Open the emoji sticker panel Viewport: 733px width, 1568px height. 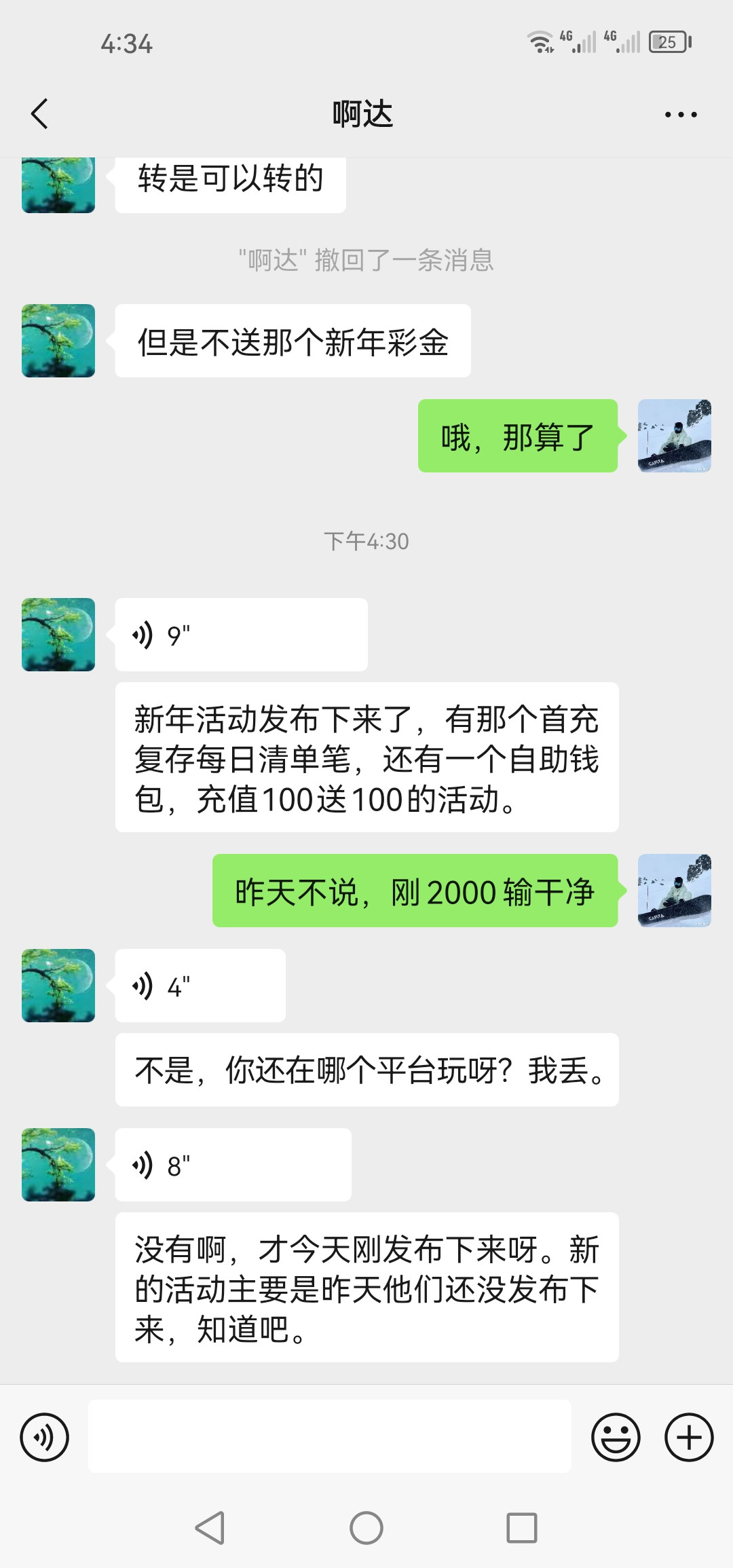point(616,1437)
